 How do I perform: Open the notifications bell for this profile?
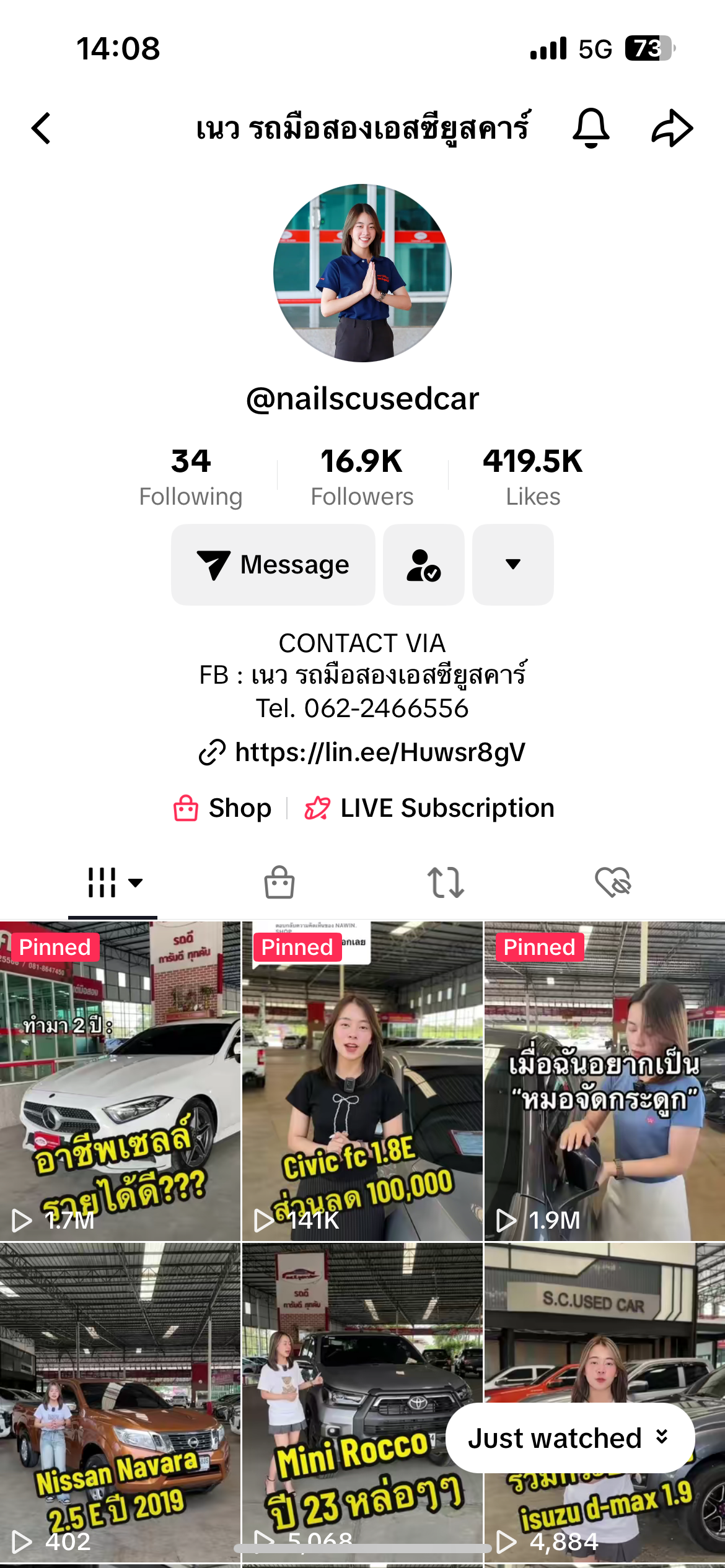[x=591, y=128]
